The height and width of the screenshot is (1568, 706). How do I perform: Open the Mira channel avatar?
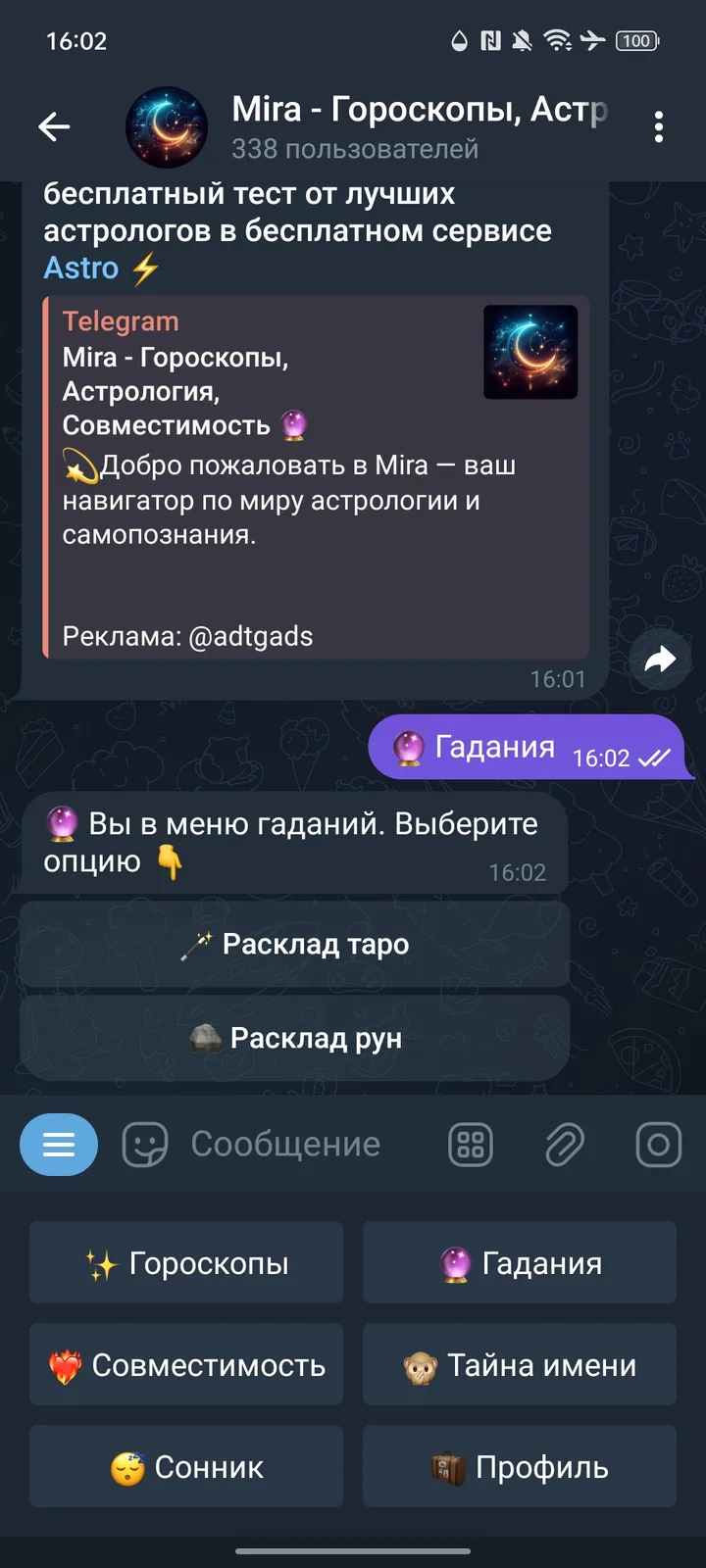pos(165,127)
